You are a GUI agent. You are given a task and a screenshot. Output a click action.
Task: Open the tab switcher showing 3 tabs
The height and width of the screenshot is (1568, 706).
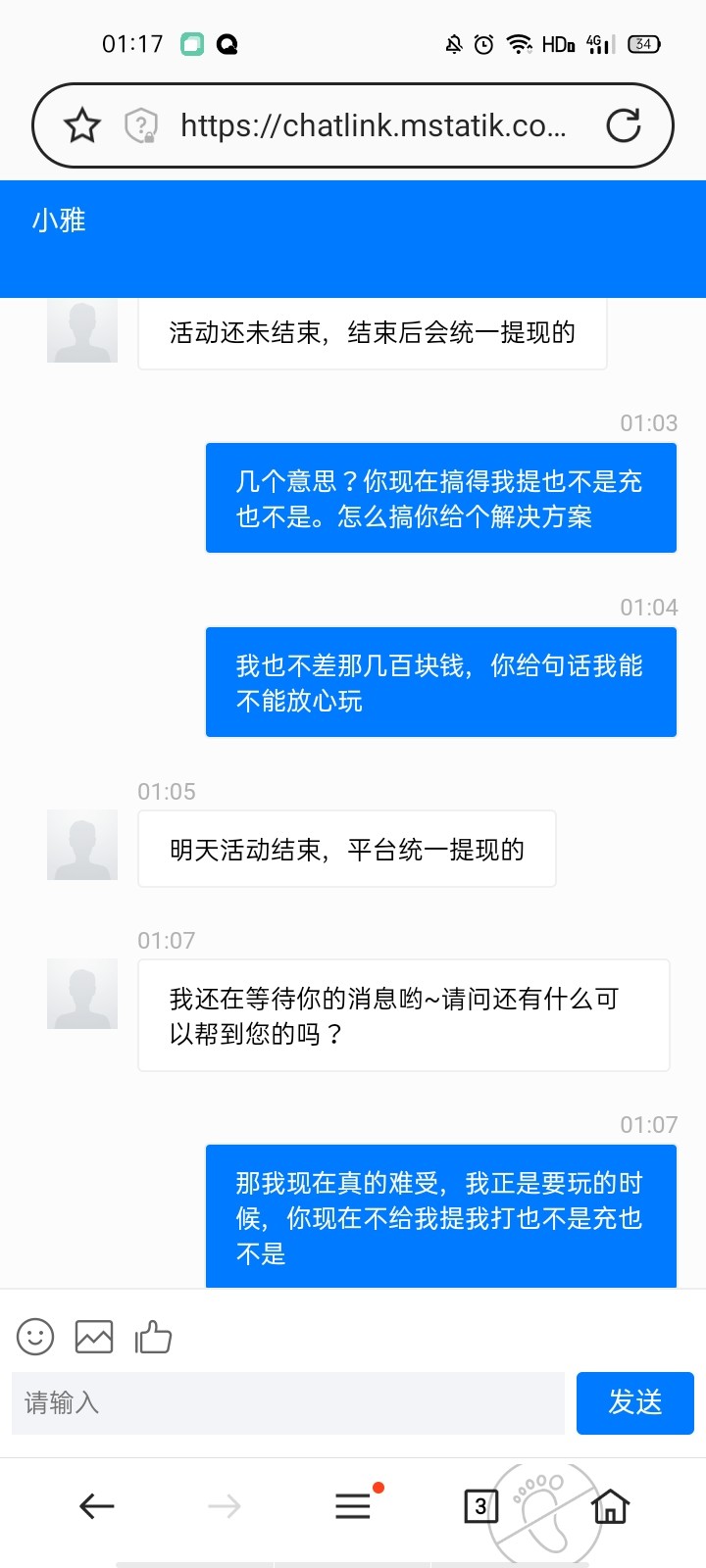pyautogui.click(x=480, y=1506)
